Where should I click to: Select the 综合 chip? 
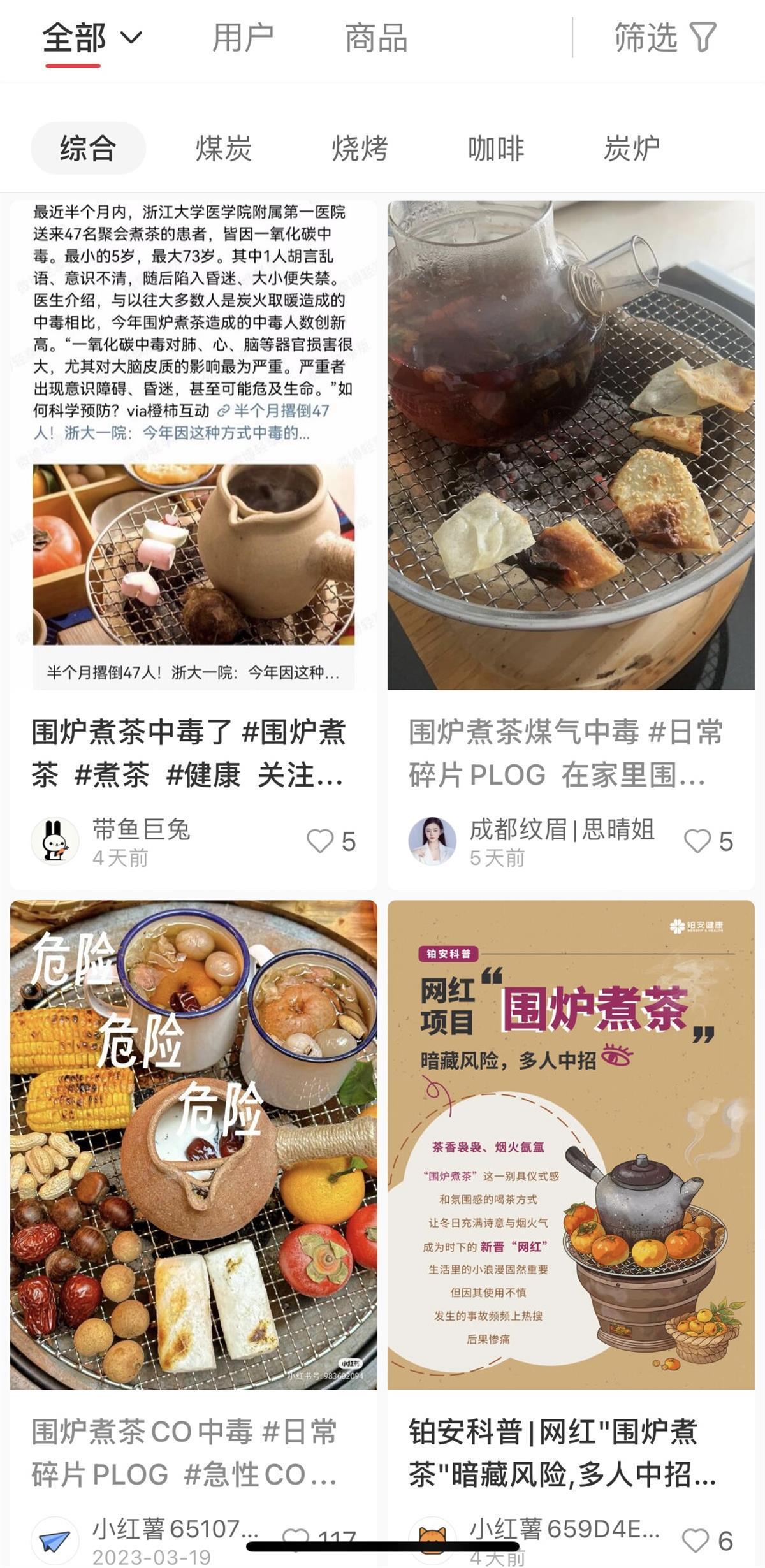point(88,149)
